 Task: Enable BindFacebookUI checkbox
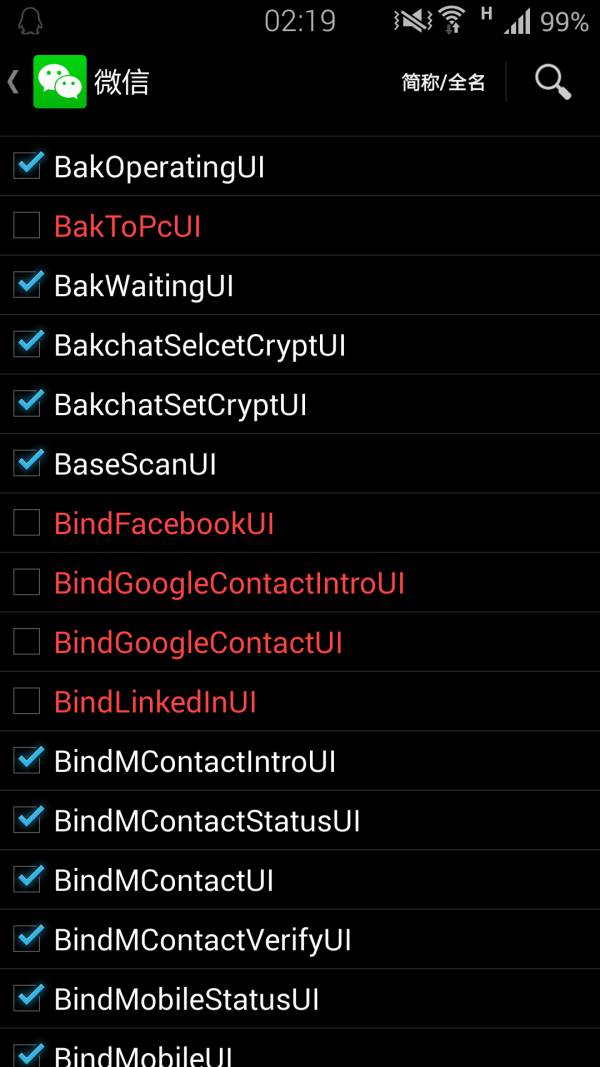point(27,523)
